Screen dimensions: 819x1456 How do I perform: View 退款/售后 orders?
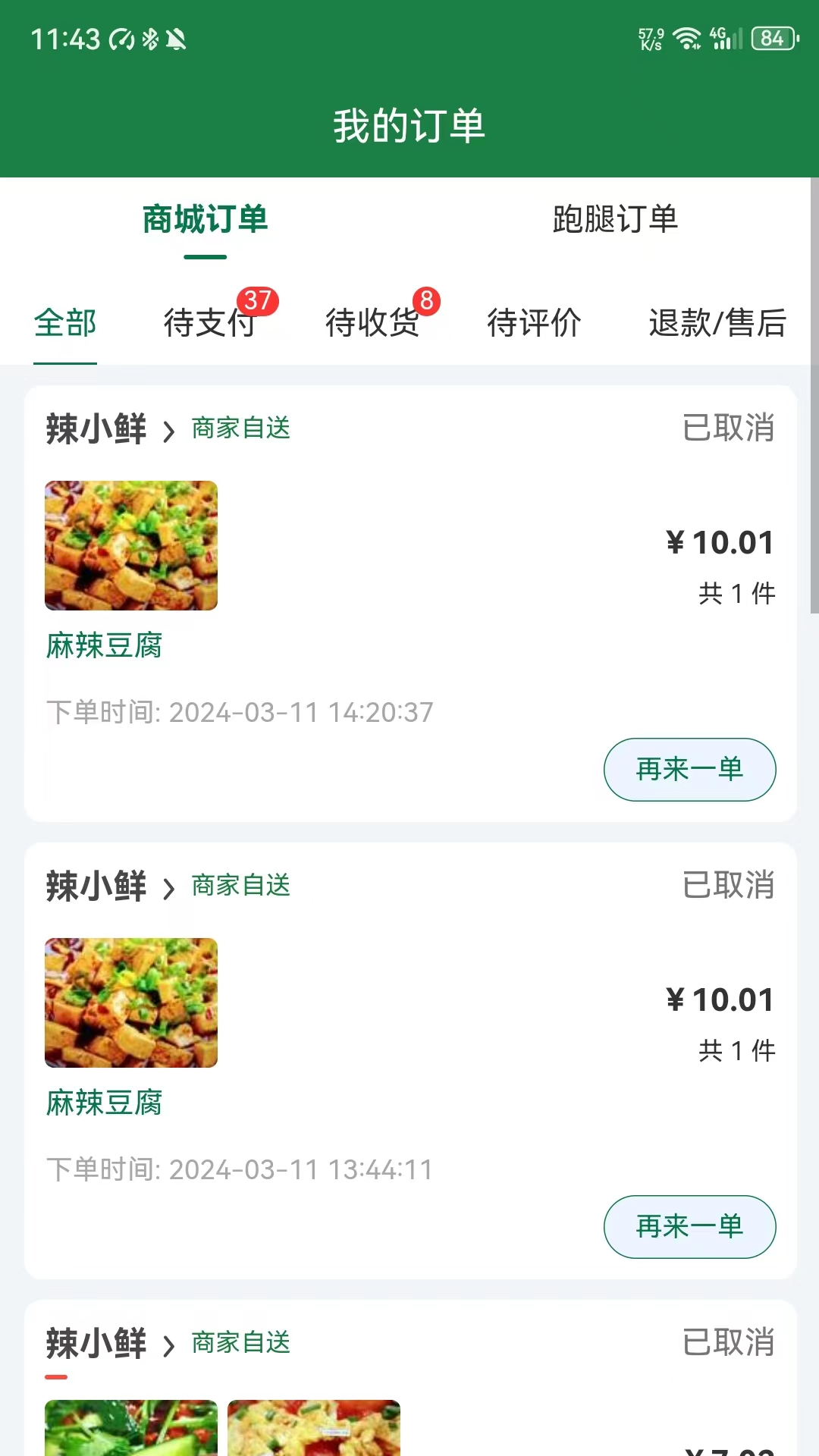coord(717,323)
